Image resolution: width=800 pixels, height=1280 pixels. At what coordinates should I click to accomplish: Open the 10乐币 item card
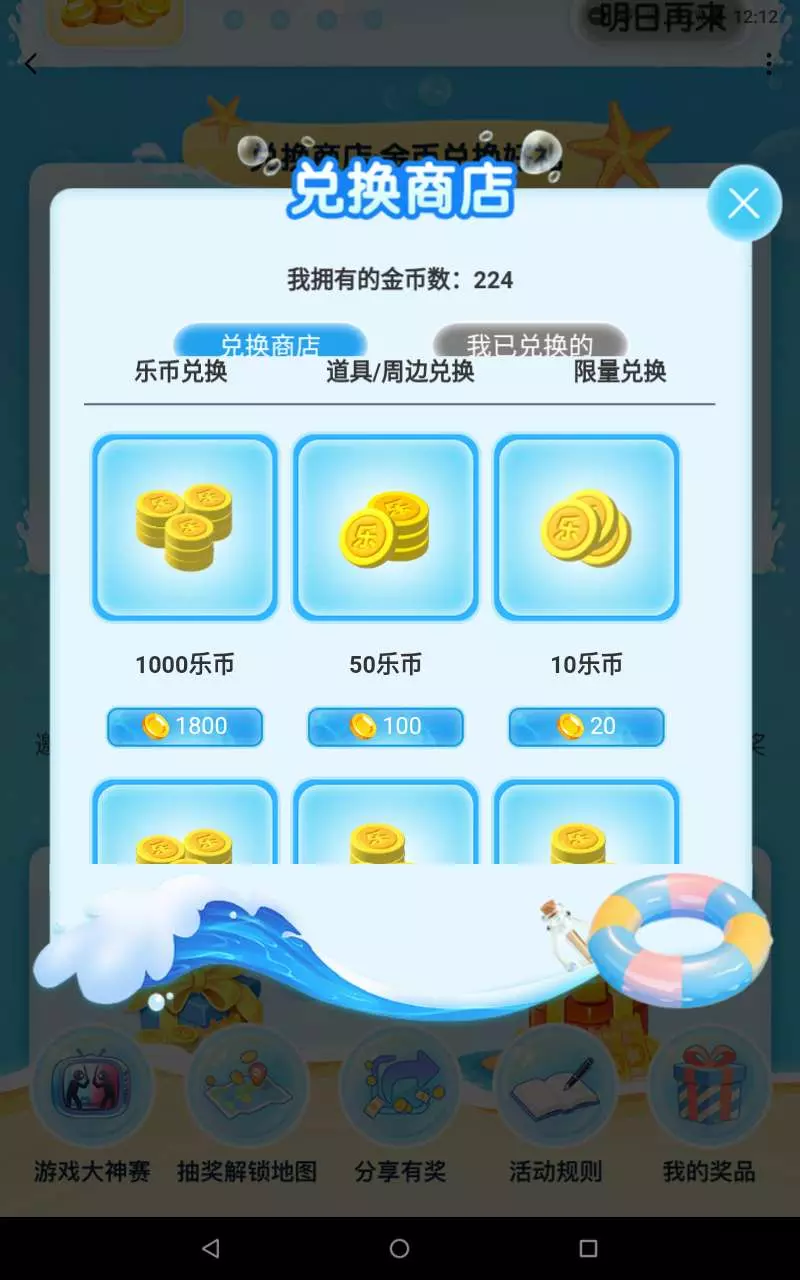587,527
